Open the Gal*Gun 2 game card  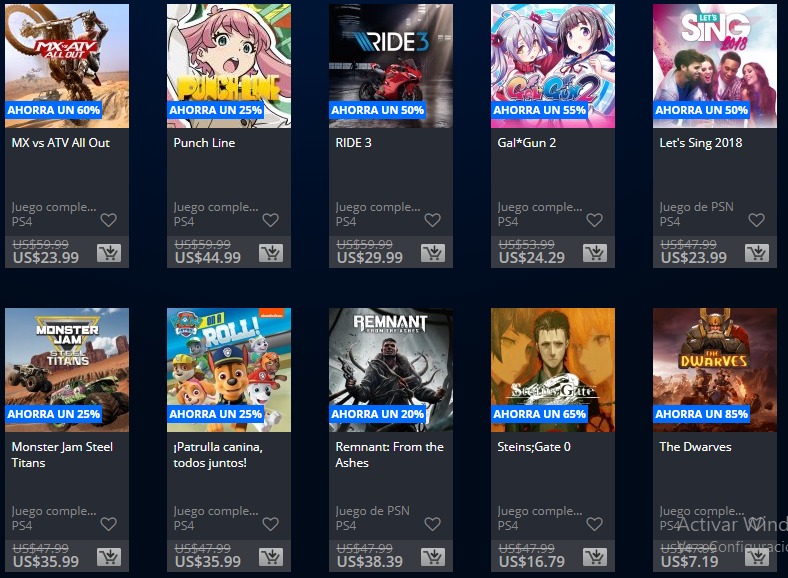(553, 66)
